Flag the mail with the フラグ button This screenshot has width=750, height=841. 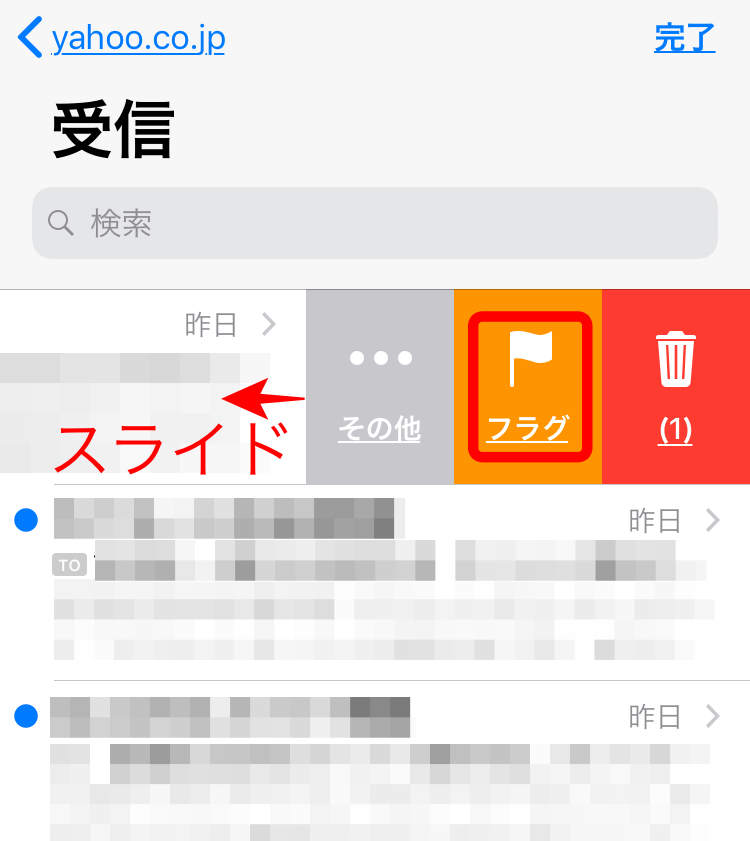click(x=529, y=388)
